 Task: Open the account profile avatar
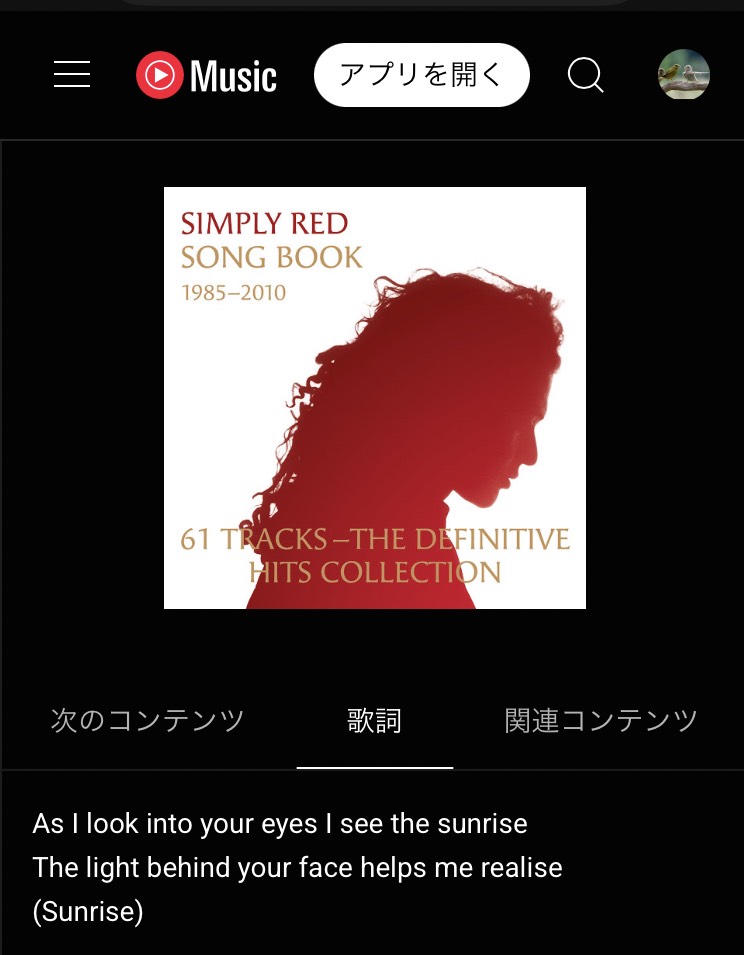pyautogui.click(x=684, y=75)
